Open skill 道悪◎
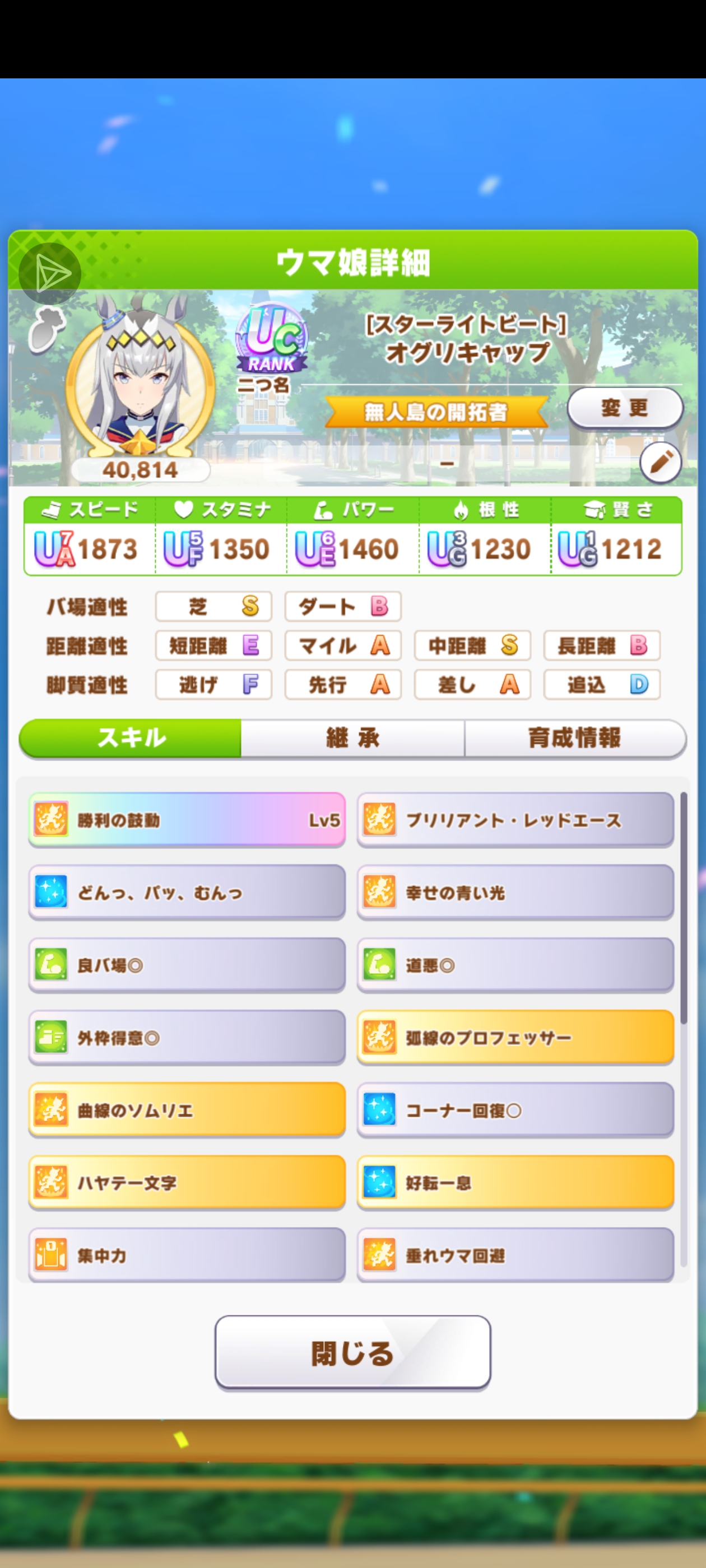This screenshot has width=706, height=1568. click(515, 965)
